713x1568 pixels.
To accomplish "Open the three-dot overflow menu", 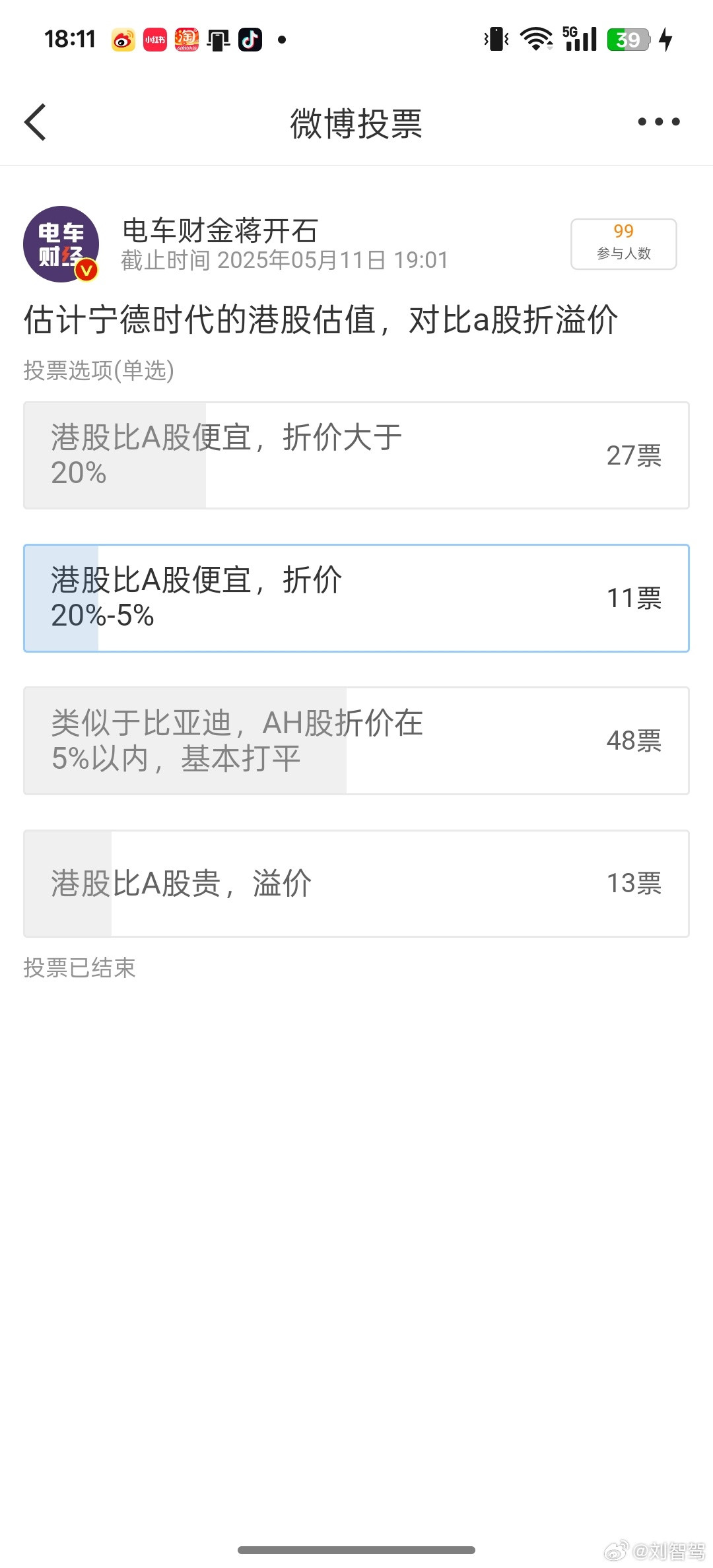I will [658, 122].
